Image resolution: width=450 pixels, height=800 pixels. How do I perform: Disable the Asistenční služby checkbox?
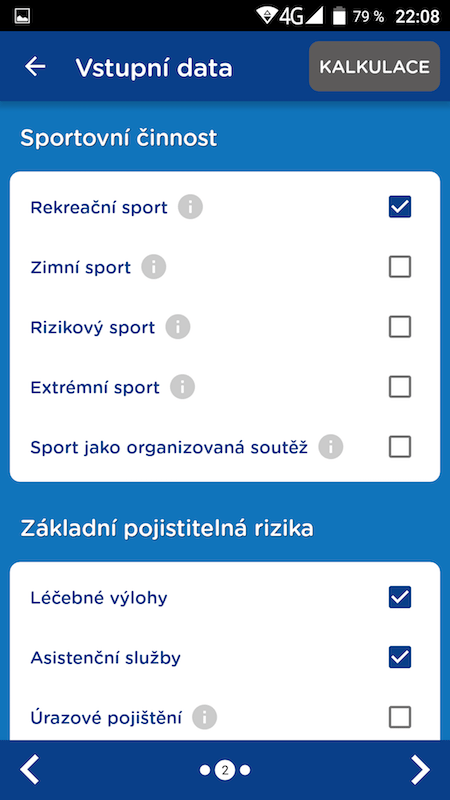coord(400,657)
